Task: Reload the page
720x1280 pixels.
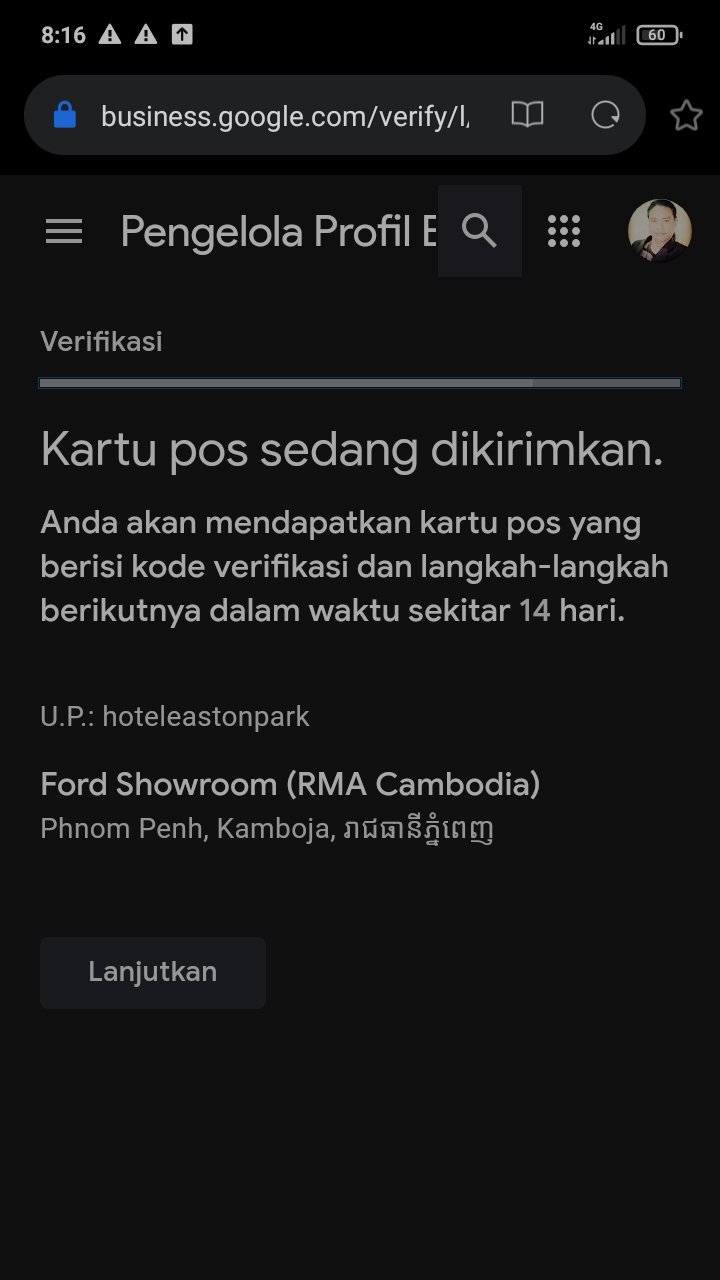Action: coord(605,115)
